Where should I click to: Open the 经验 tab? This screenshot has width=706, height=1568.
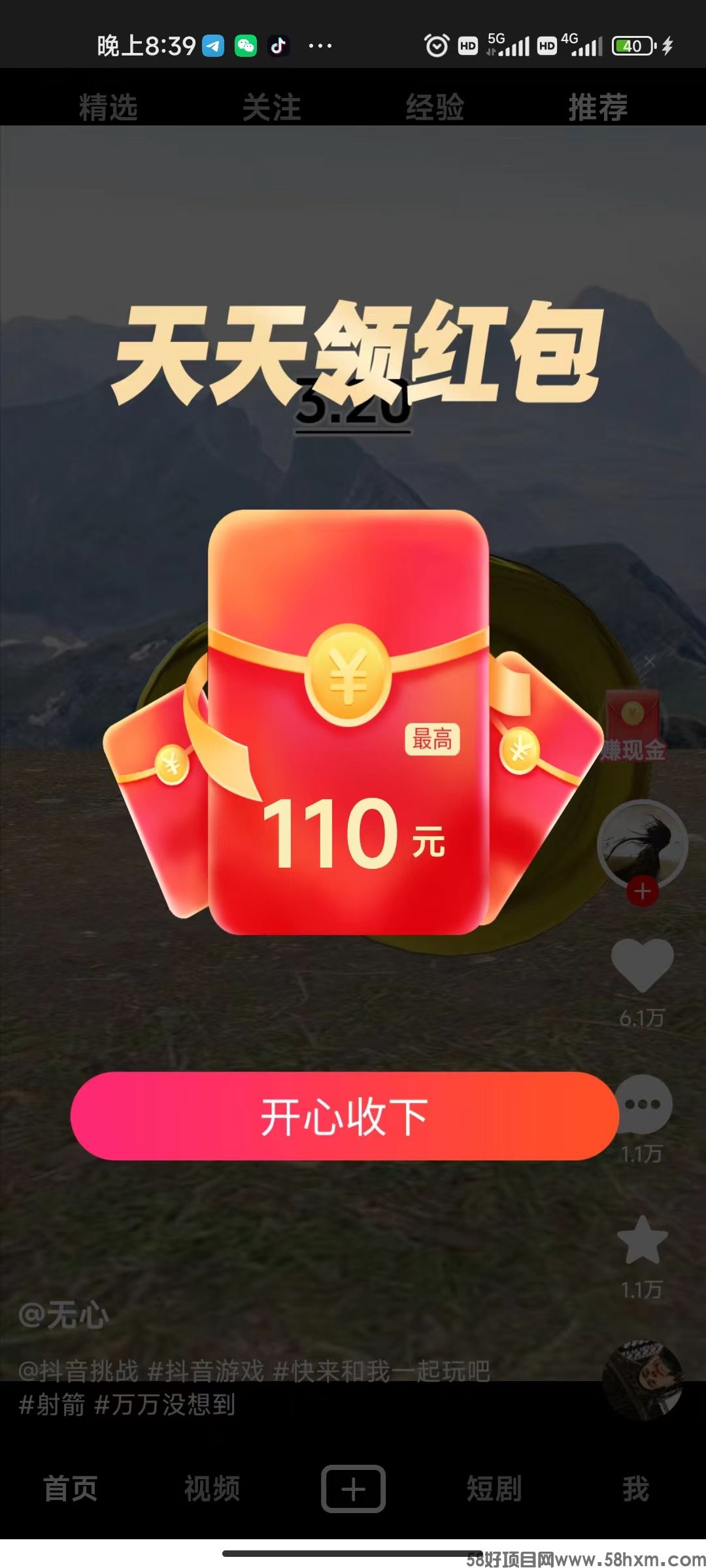(x=435, y=106)
